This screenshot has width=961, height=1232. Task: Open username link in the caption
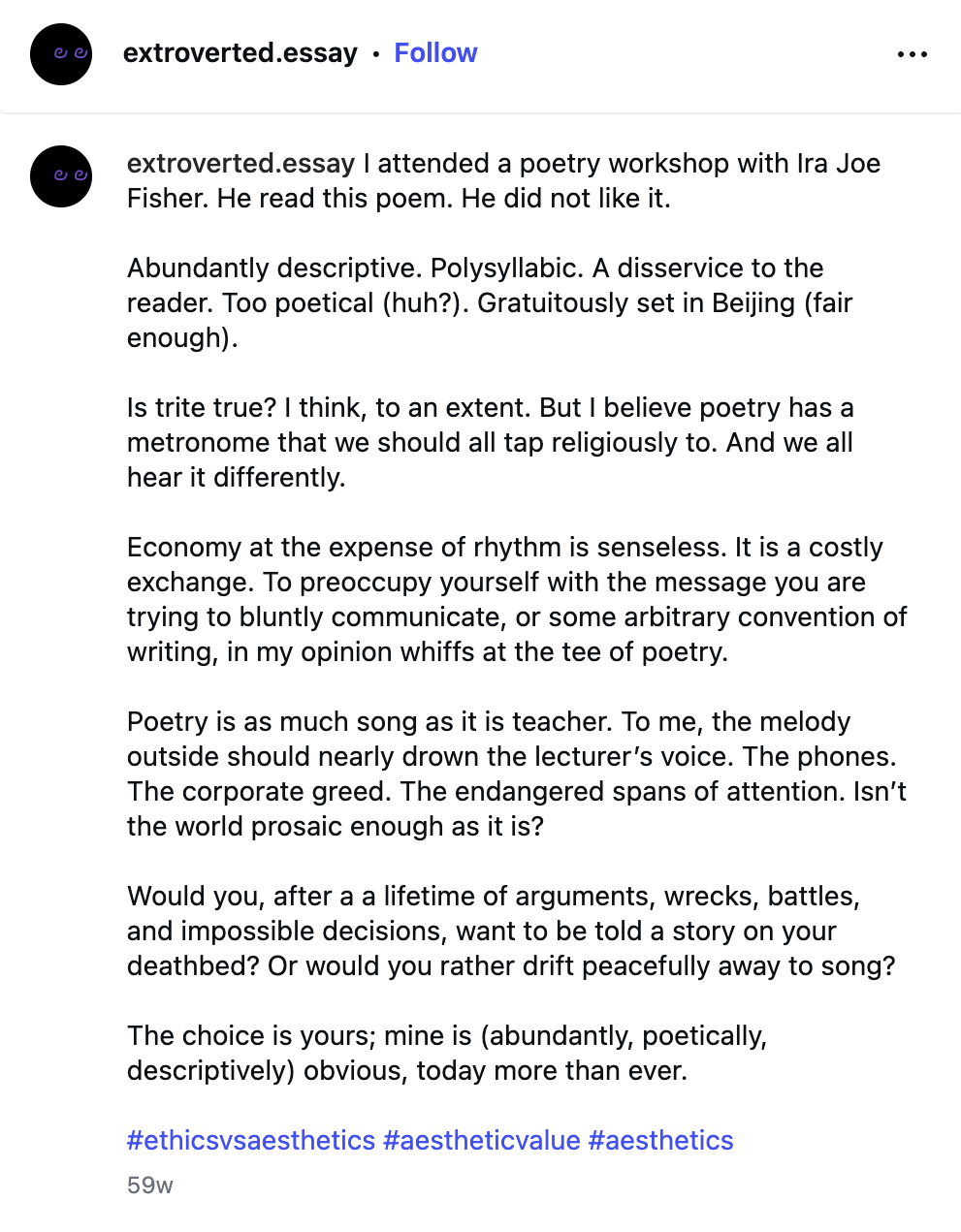click(x=240, y=163)
